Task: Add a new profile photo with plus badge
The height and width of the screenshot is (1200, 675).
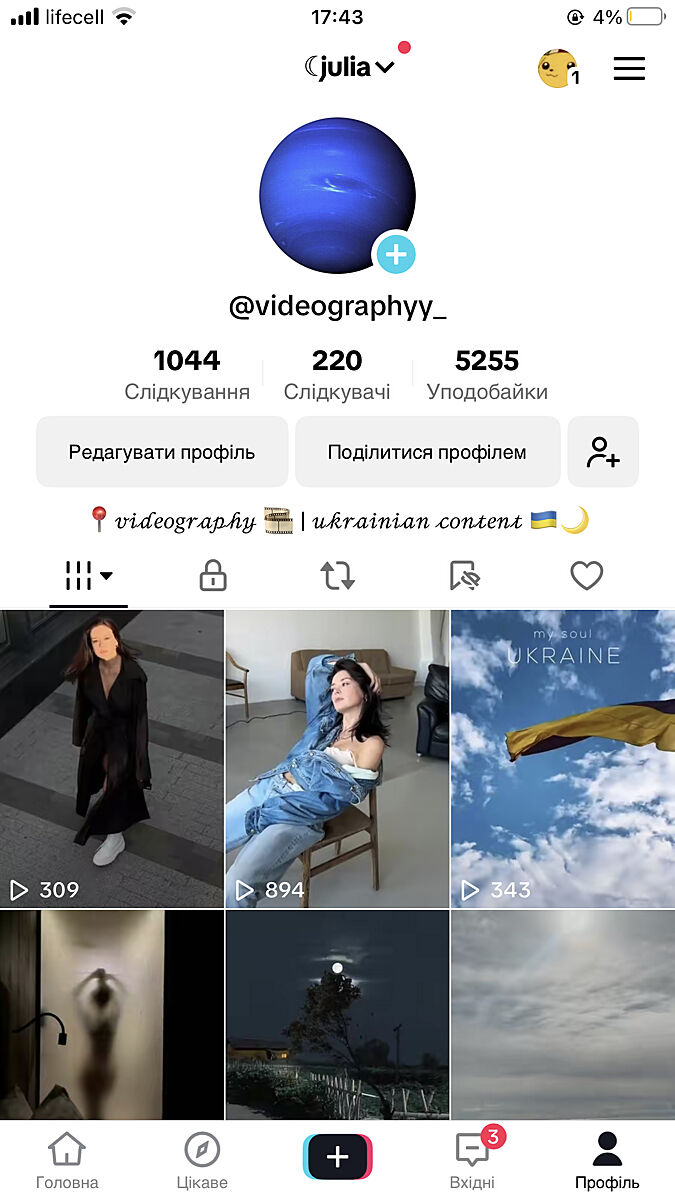Action: (395, 254)
